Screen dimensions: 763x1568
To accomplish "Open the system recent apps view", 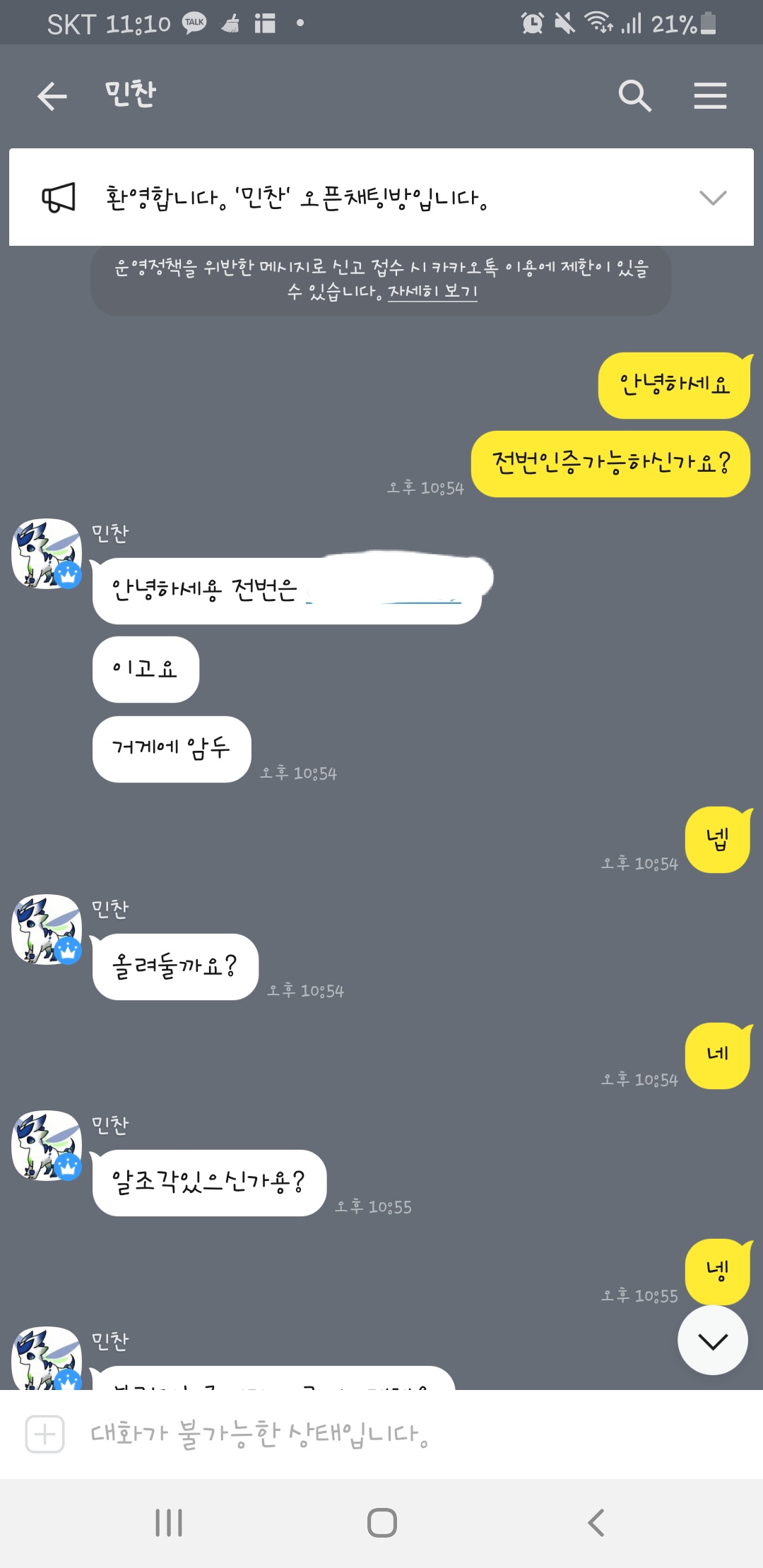I will click(x=169, y=1523).
